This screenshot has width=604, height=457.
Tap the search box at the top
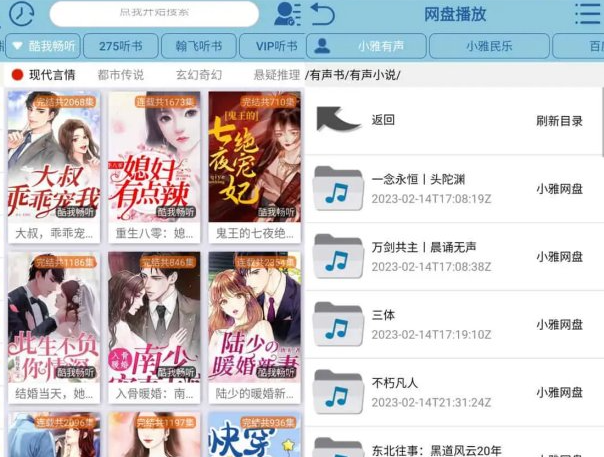tap(153, 13)
